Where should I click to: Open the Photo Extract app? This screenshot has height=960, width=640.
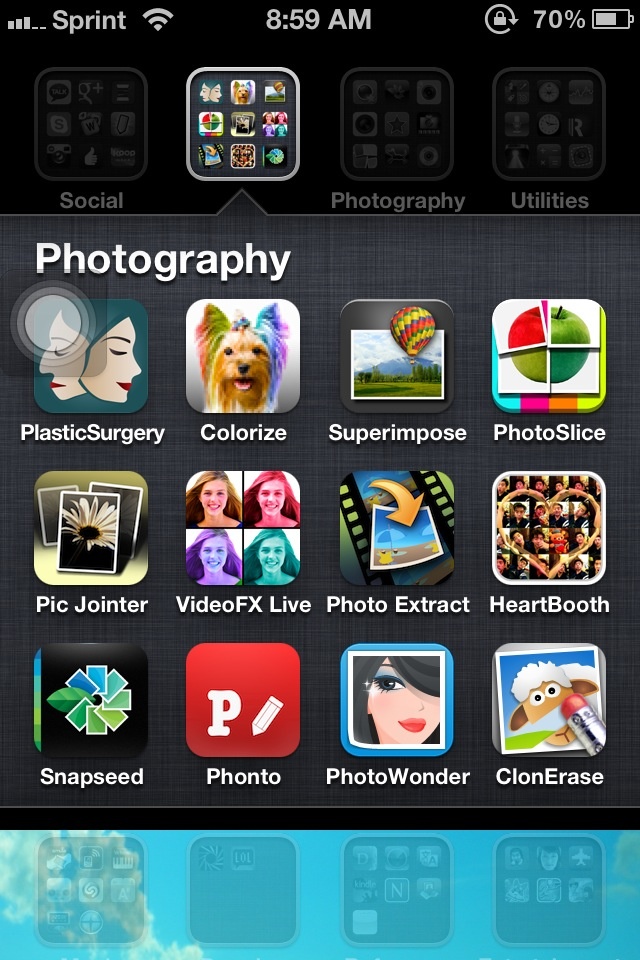tap(397, 528)
